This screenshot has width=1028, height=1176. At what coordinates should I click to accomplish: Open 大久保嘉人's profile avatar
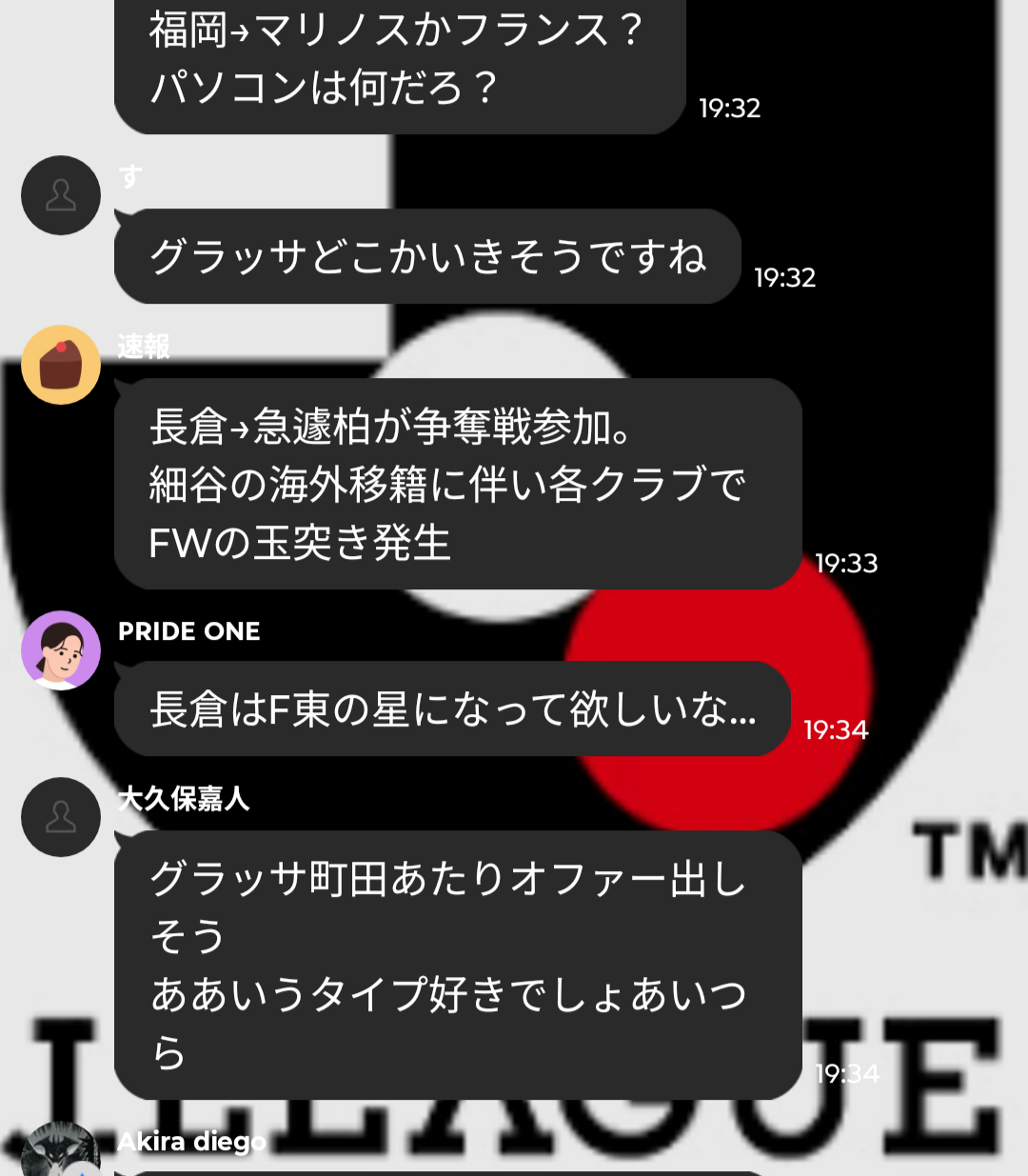point(61,817)
